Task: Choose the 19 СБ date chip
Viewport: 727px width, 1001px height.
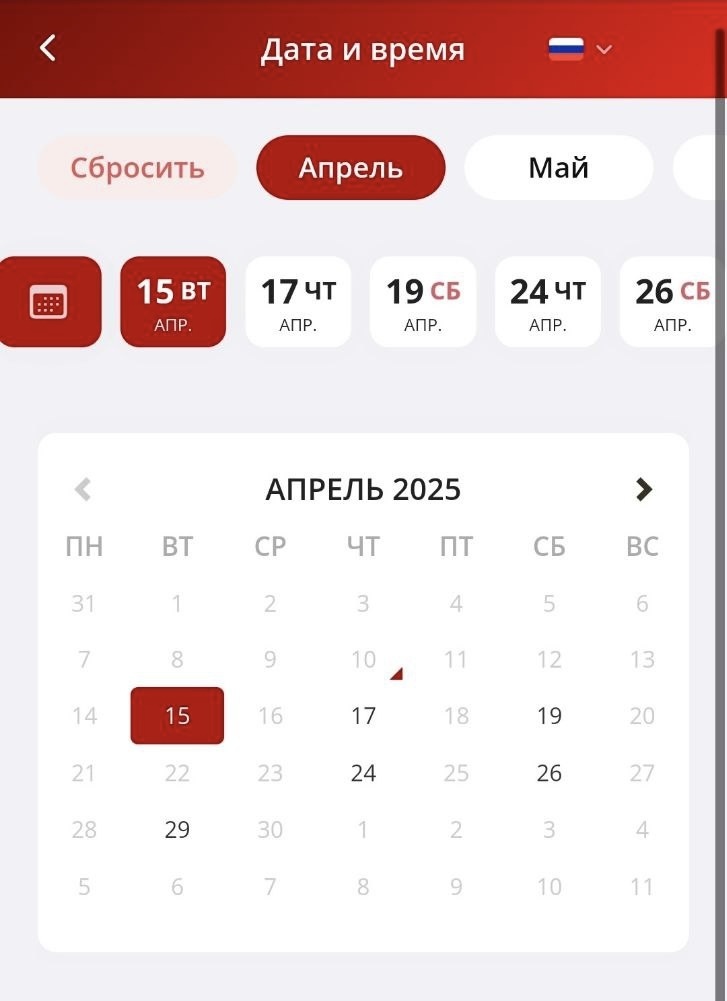Action: [423, 302]
